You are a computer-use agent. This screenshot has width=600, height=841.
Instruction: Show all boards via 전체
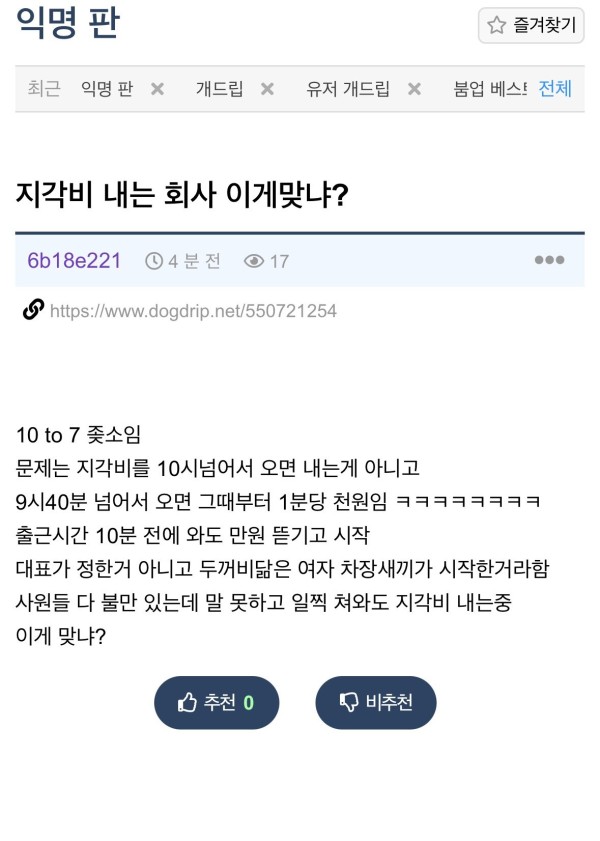(555, 89)
